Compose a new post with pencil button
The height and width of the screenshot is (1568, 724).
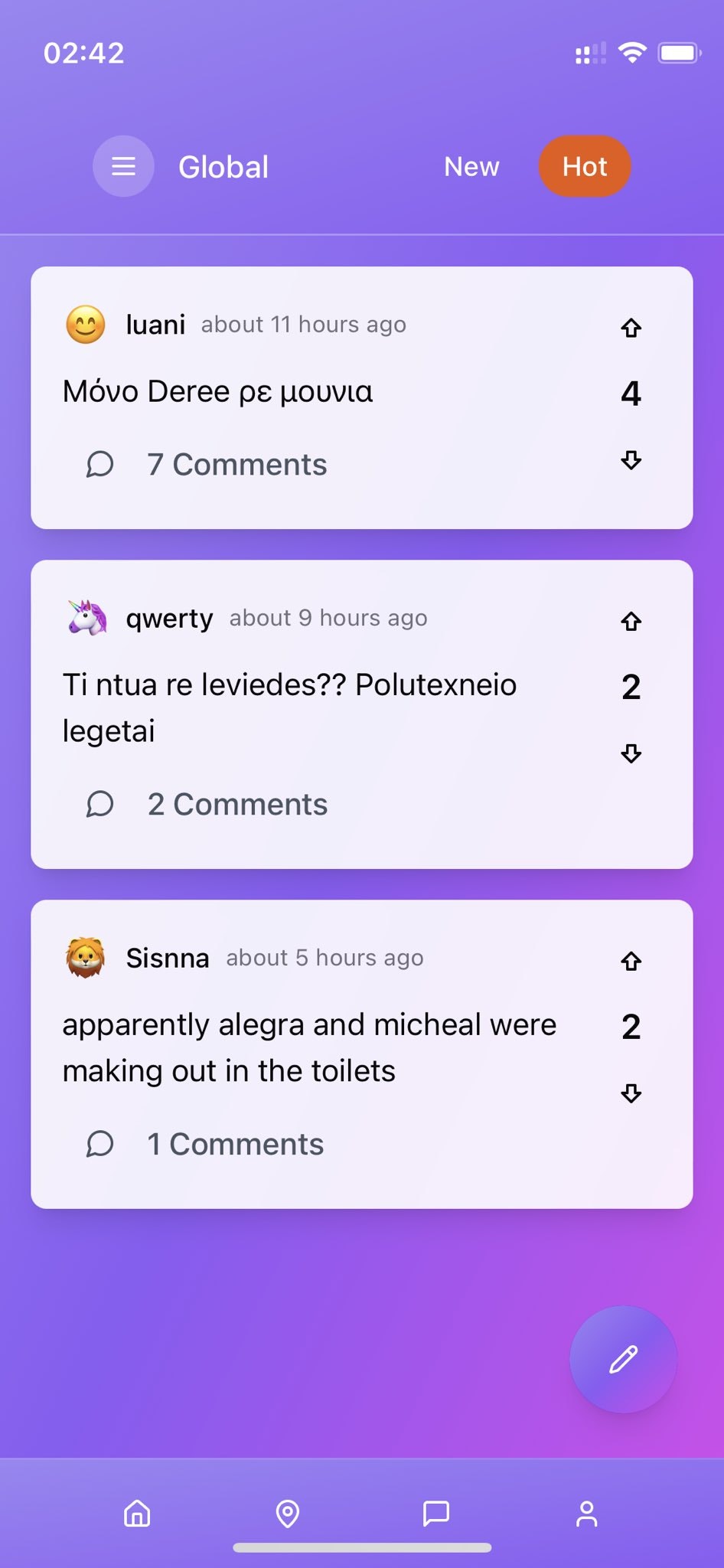click(x=624, y=1359)
